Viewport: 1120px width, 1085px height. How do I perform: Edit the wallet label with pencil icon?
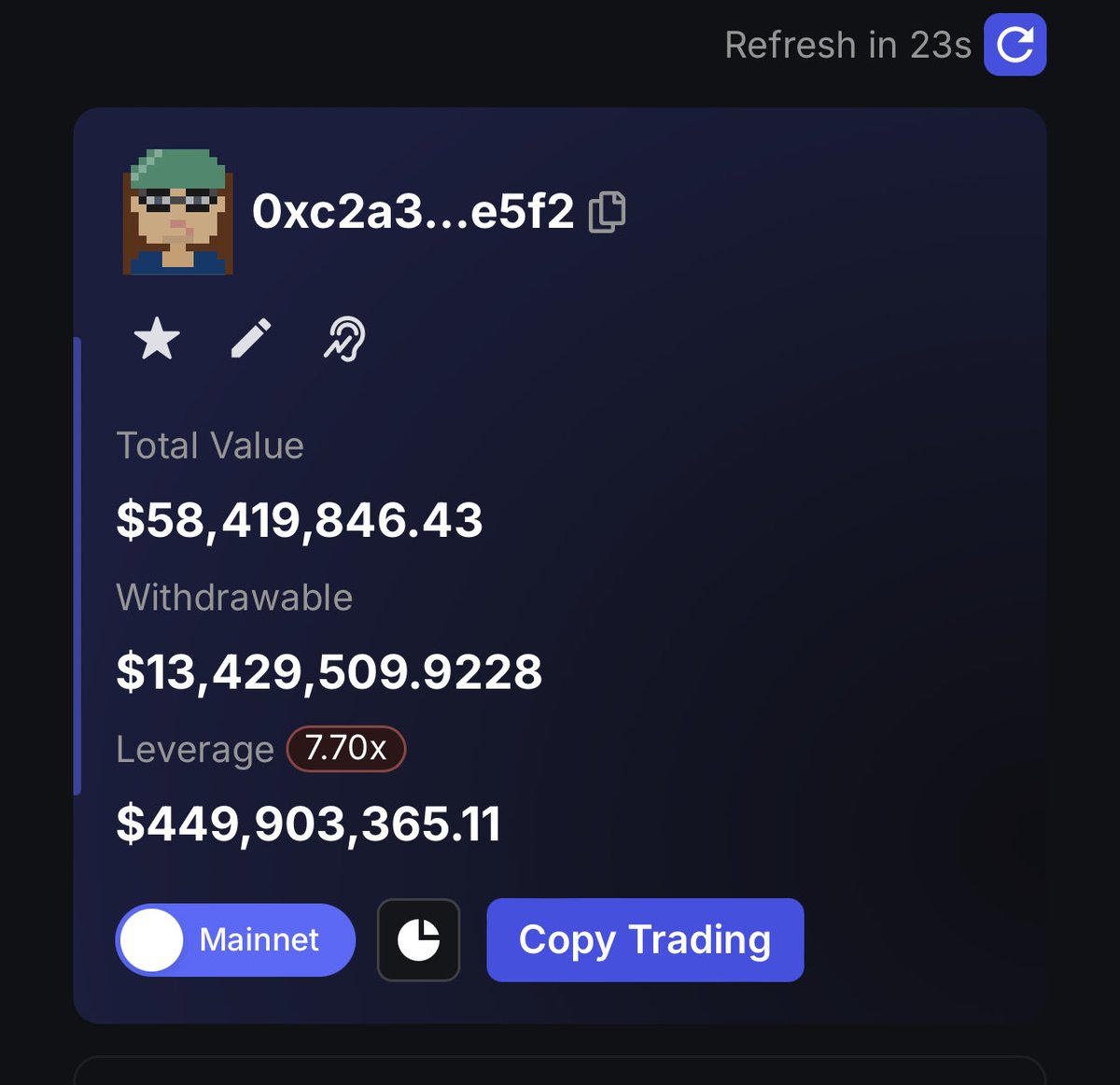[250, 338]
